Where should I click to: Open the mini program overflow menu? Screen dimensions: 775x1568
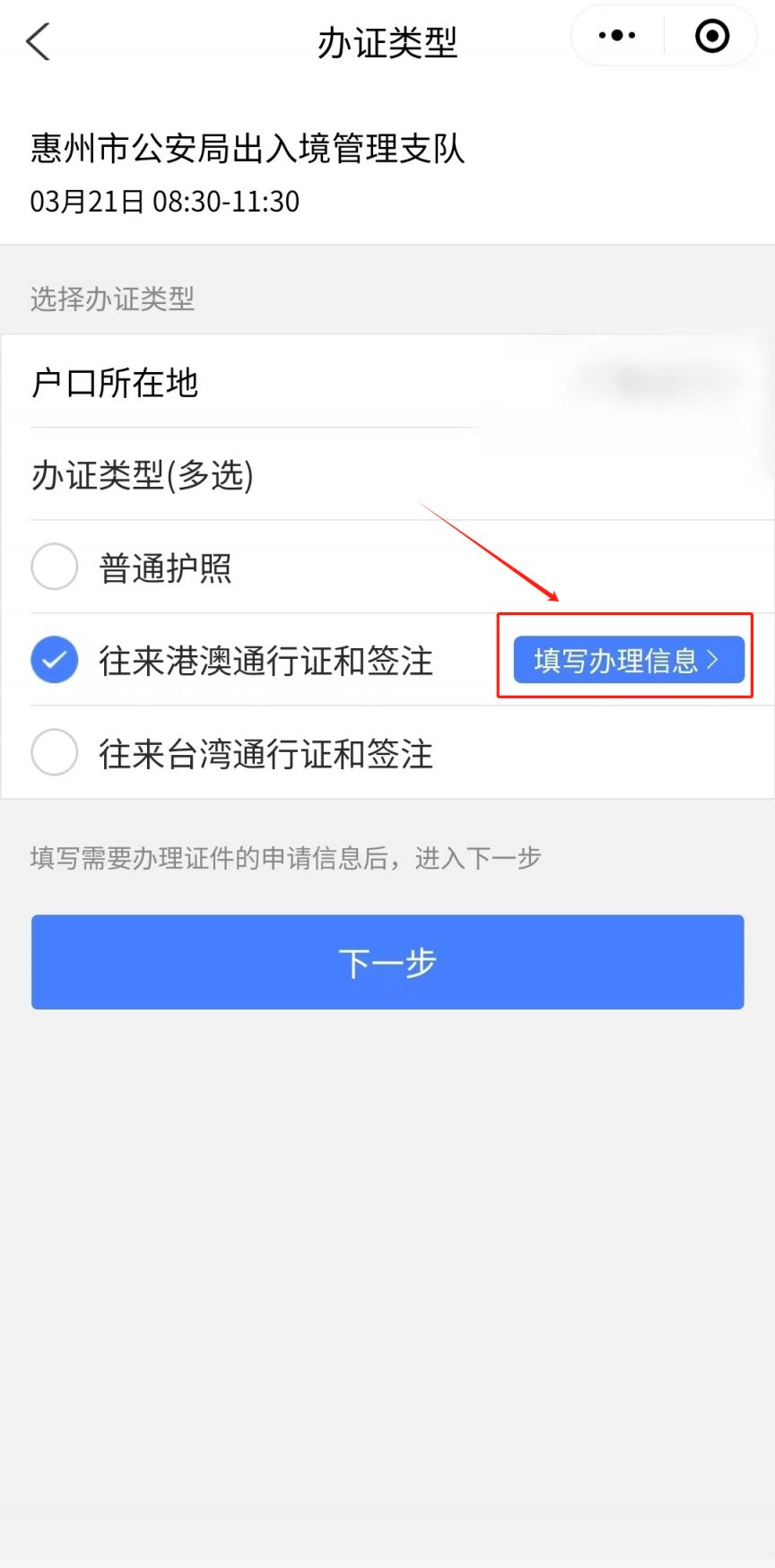[x=617, y=36]
